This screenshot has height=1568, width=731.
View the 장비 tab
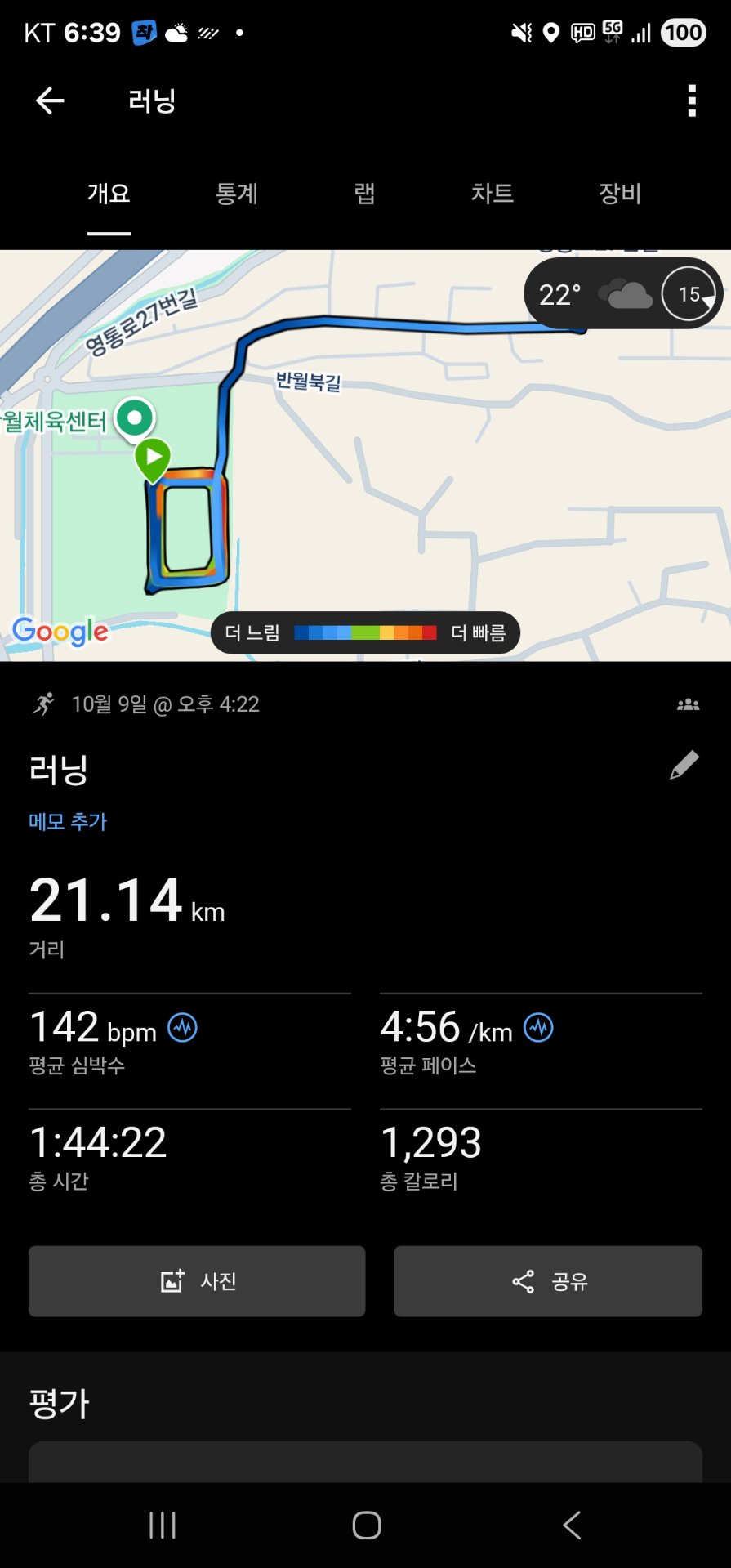click(619, 194)
